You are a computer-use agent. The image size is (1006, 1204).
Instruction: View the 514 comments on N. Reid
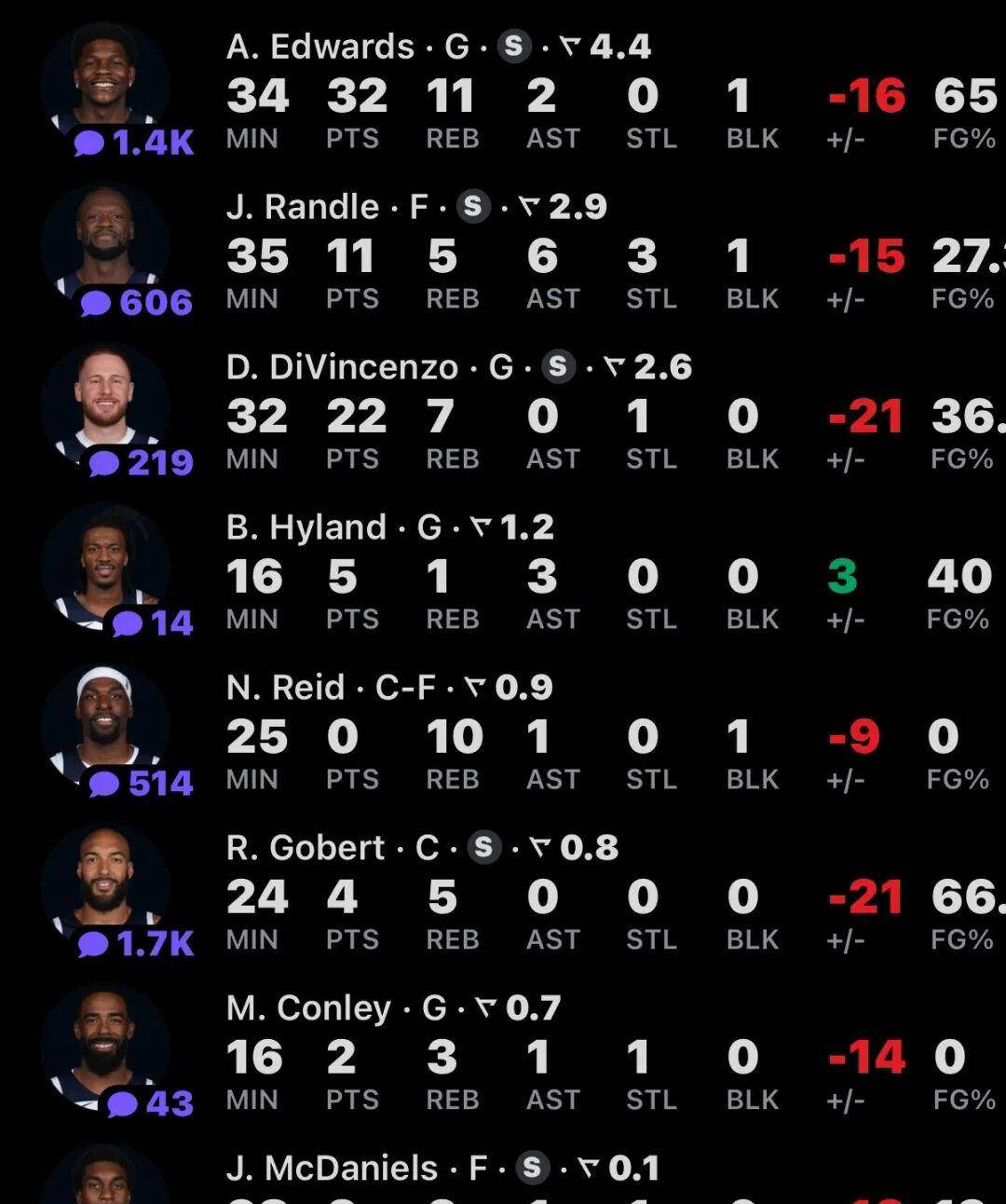point(141,784)
